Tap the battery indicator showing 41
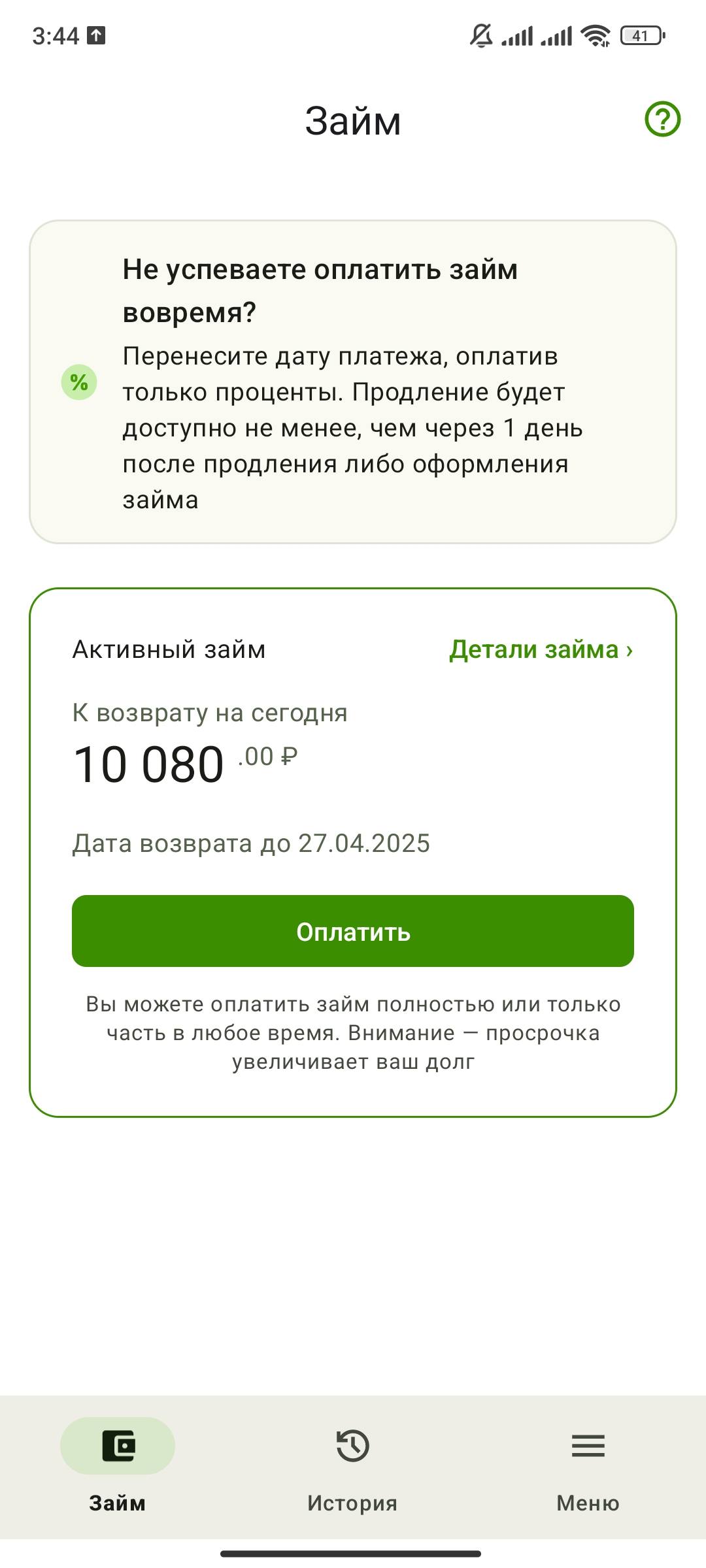 tap(642, 37)
